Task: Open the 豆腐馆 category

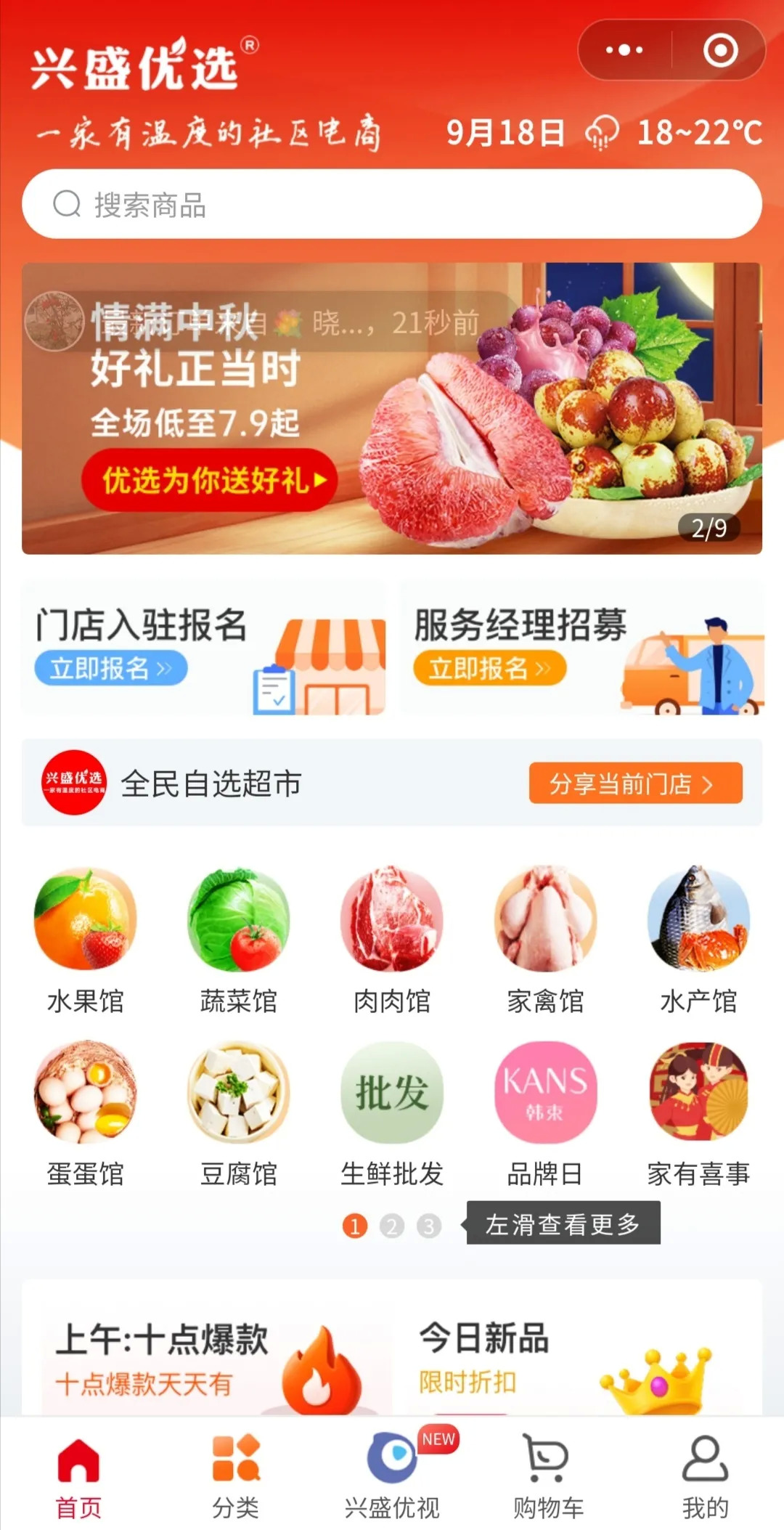Action: coord(239,1112)
